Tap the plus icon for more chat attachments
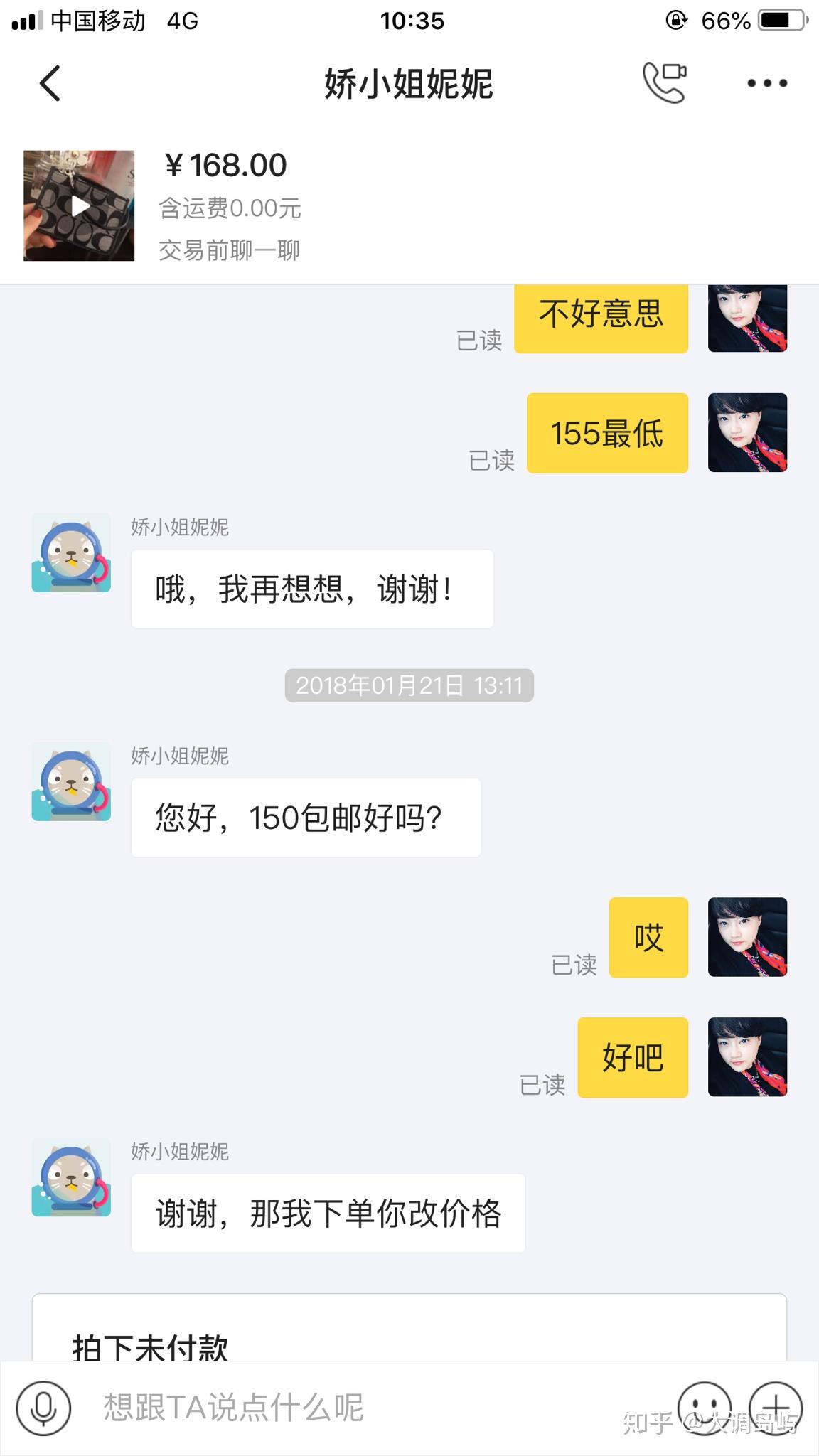Viewport: 819px width, 1456px height. click(773, 1406)
